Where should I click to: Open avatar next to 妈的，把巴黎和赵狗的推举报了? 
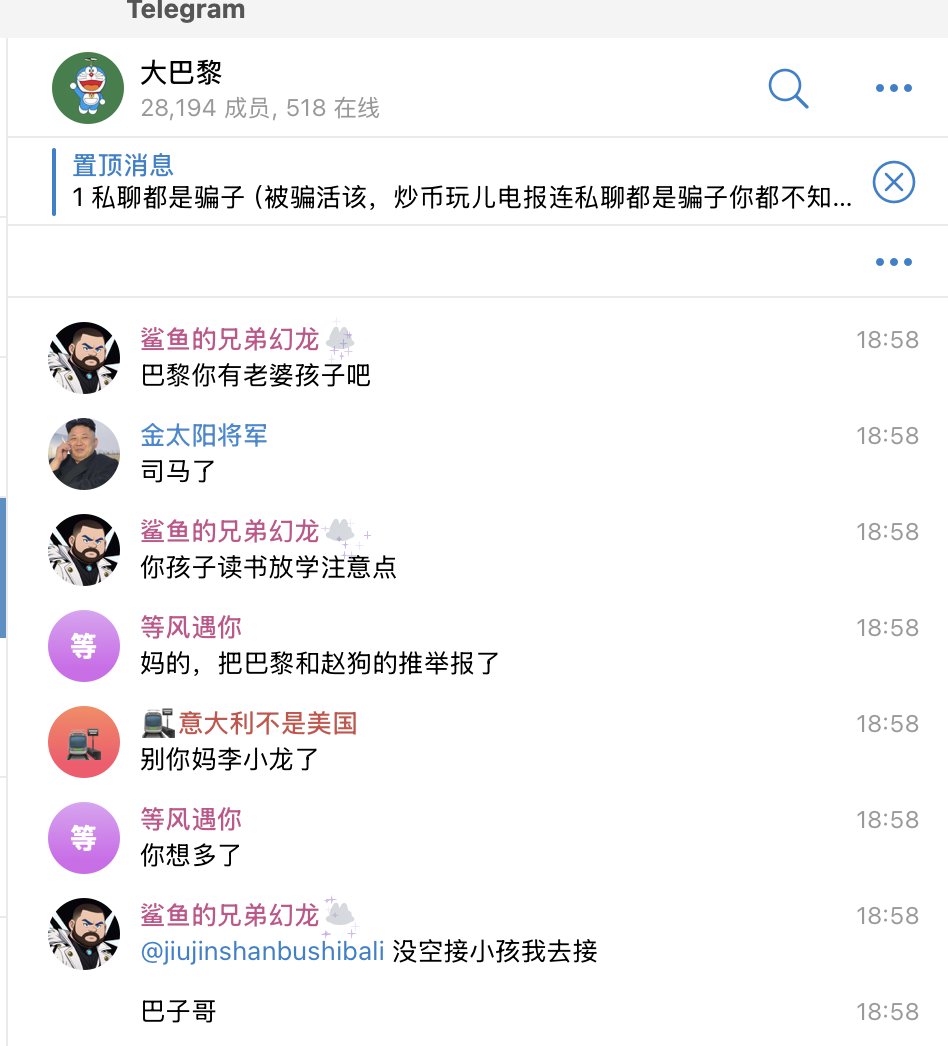point(84,646)
